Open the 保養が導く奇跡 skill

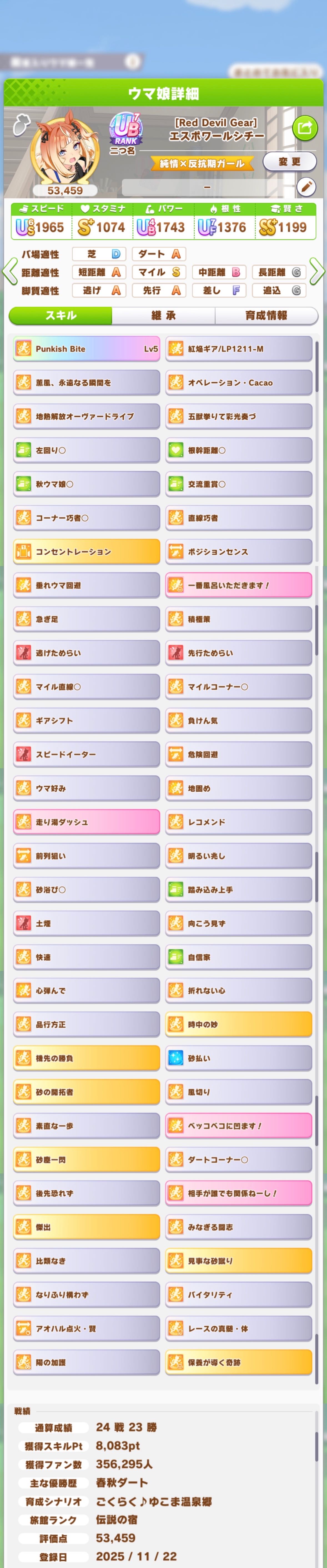click(x=239, y=1362)
